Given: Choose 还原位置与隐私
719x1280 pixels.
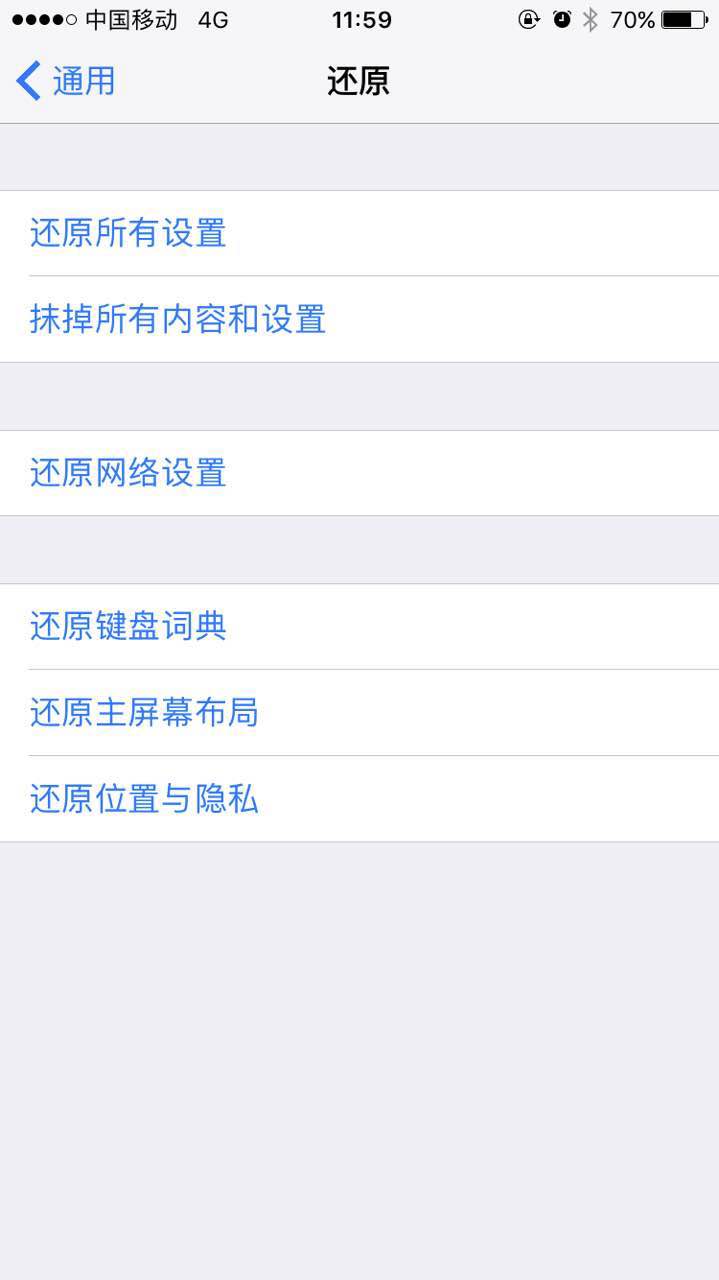Looking at the screenshot, I should 144,799.
